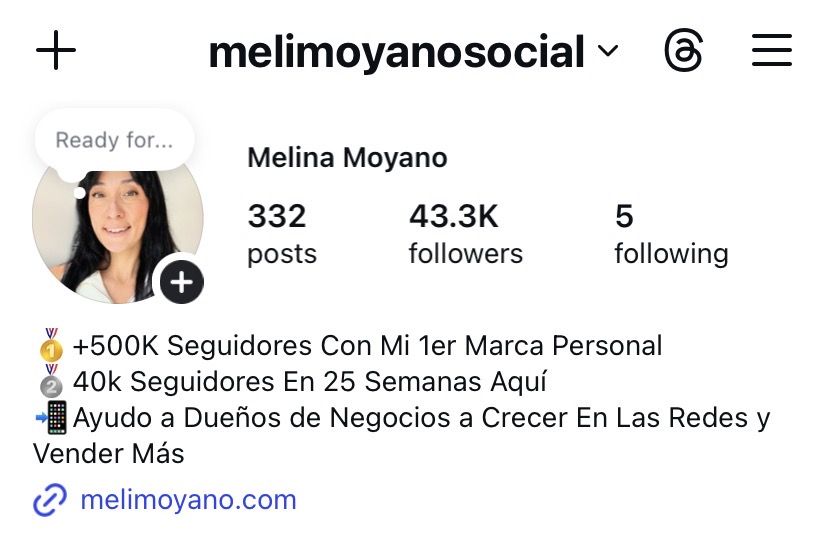Viewport: 828px width, 535px height.
Task: Open the hamburger menu
Action: click(x=771, y=50)
